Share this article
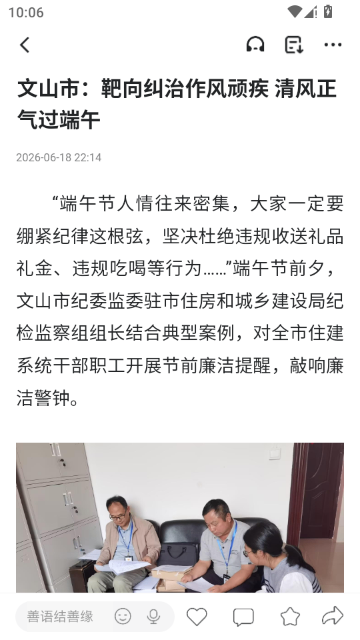Viewport: 360px width, 640px height. pos(333,616)
